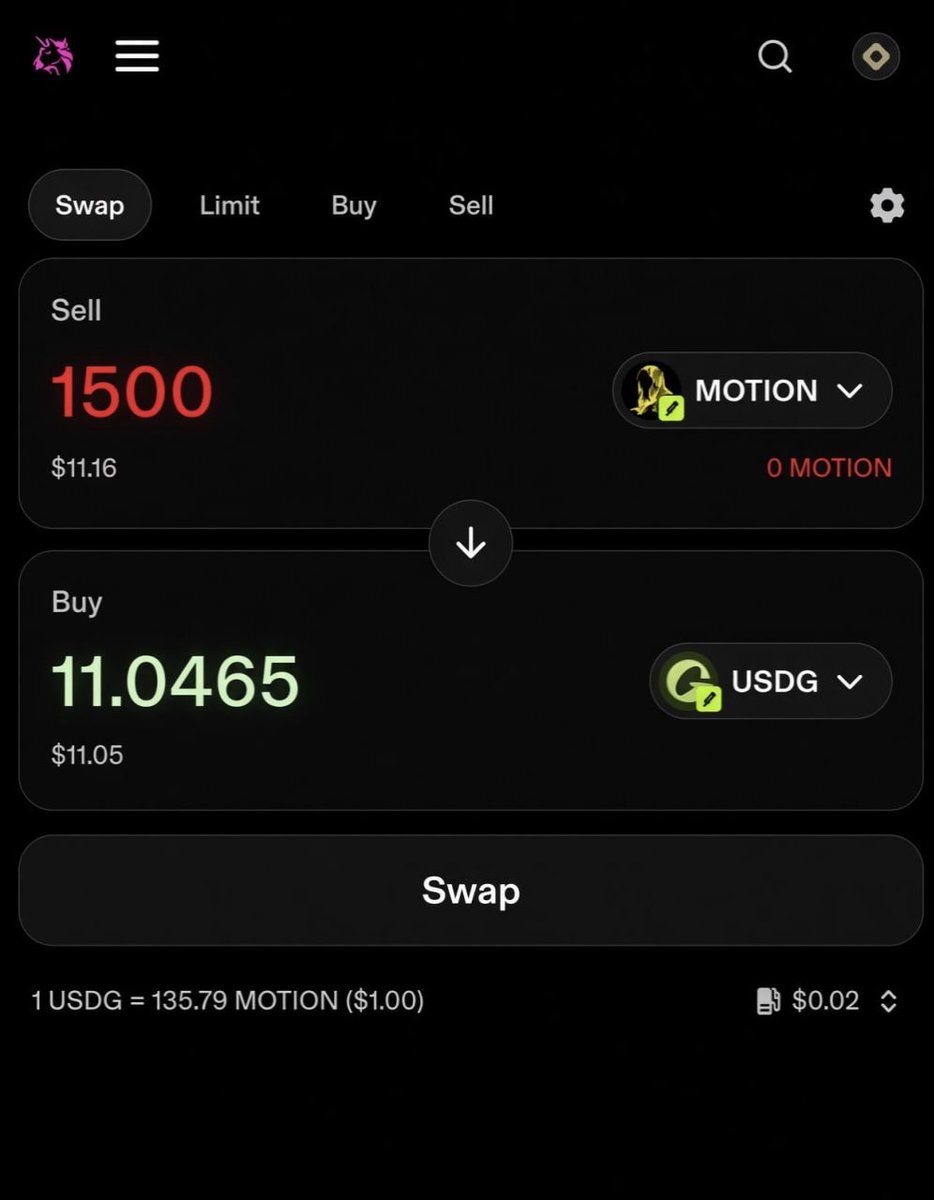The image size is (934, 1200).
Task: Select the Swap tab
Action: pyautogui.click(x=90, y=205)
